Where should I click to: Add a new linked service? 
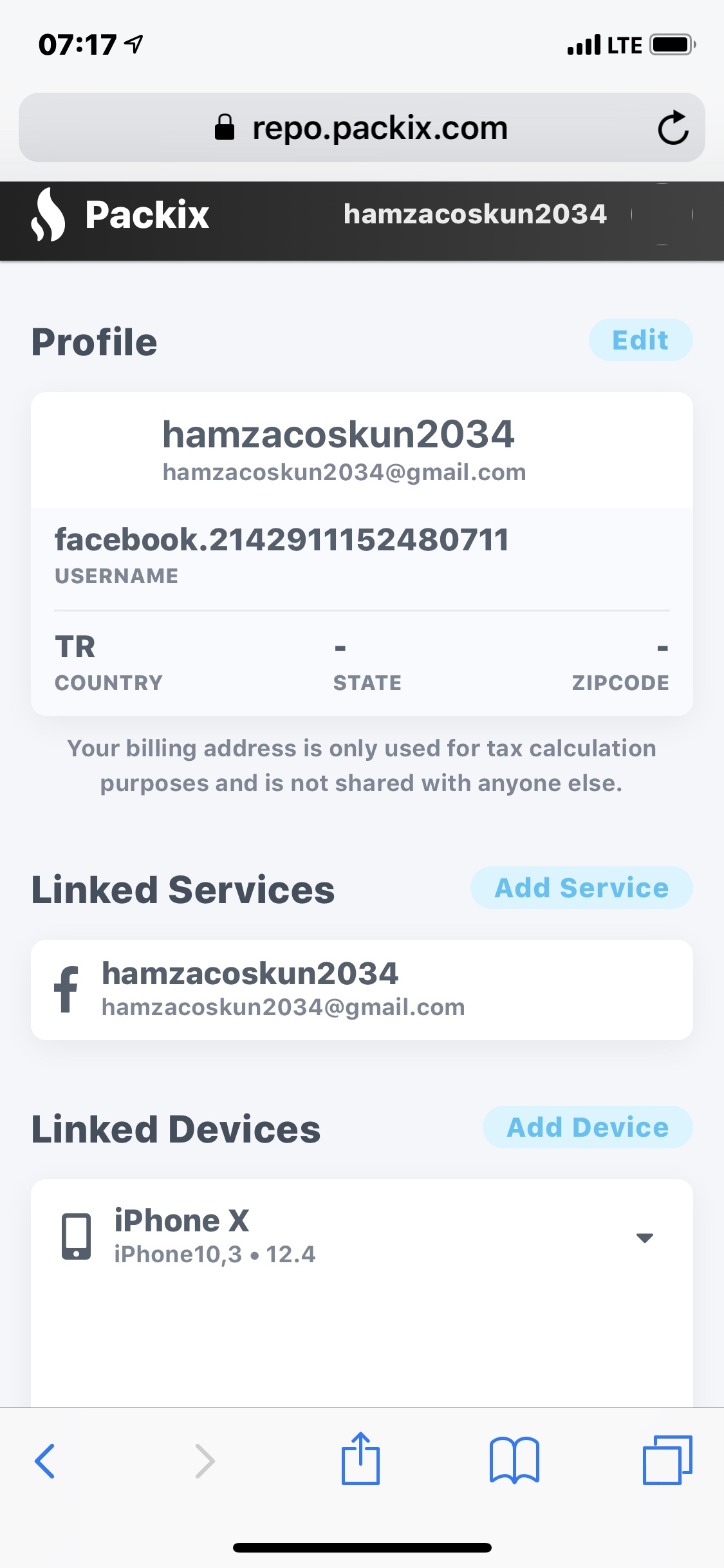point(581,888)
